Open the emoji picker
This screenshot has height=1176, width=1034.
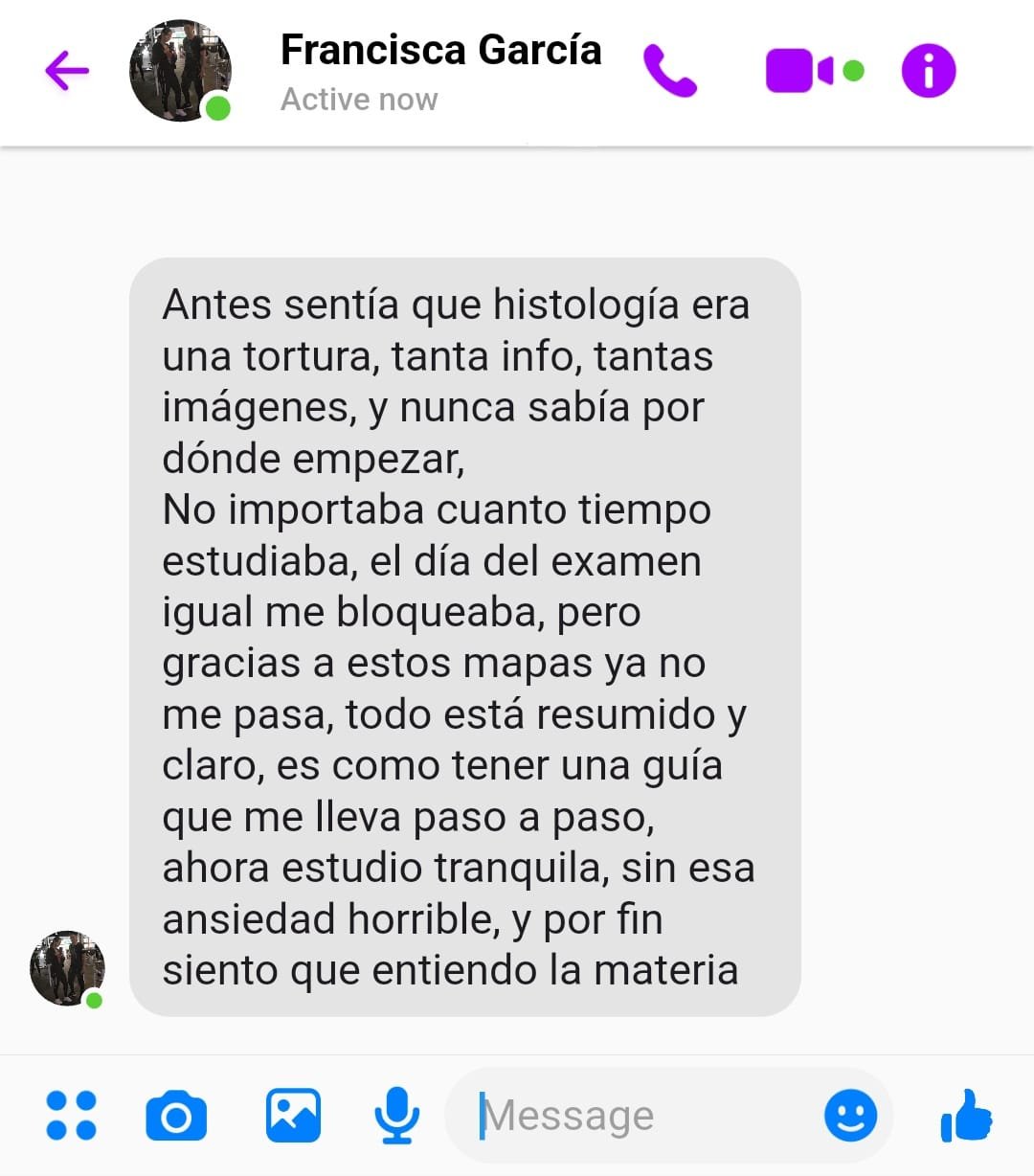[x=850, y=1116]
